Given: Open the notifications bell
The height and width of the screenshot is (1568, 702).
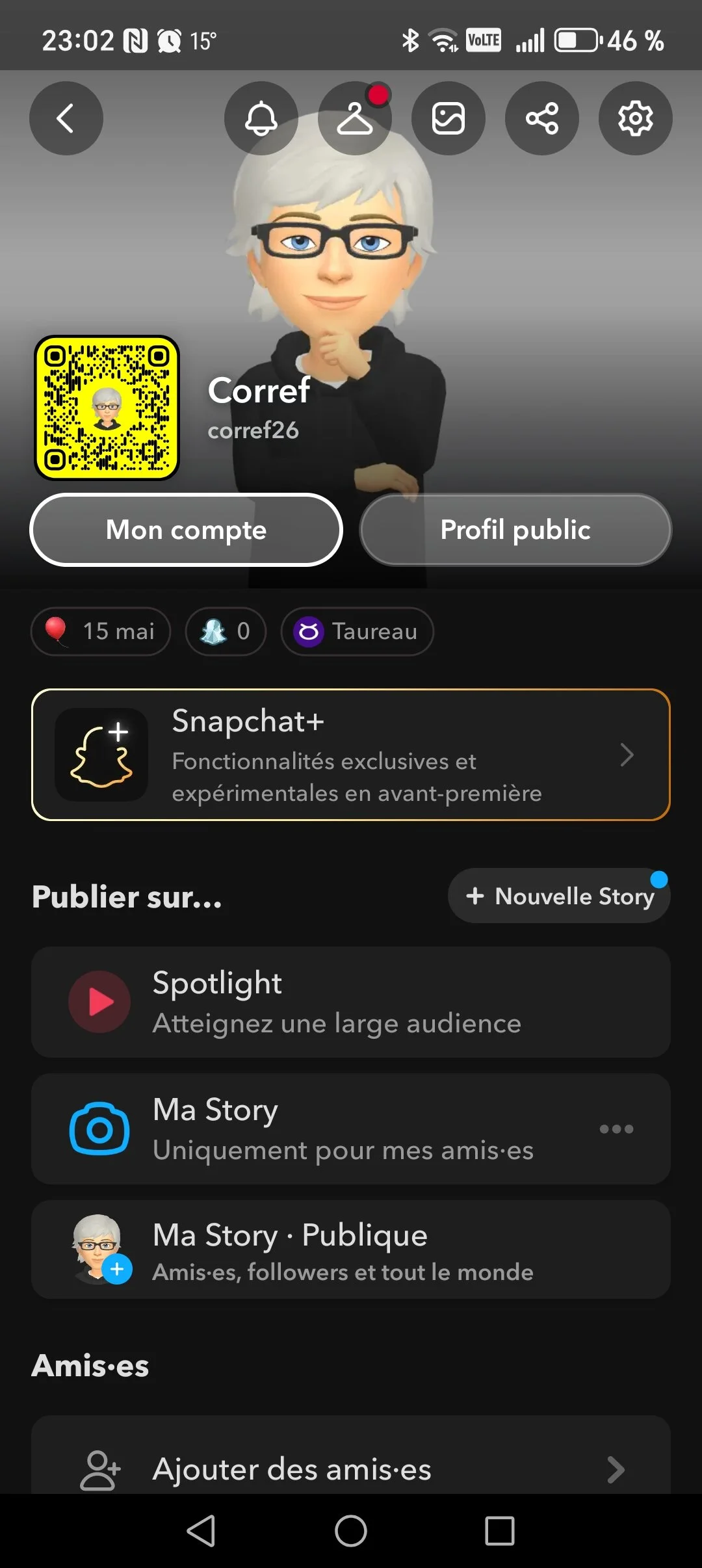Looking at the screenshot, I should (261, 118).
